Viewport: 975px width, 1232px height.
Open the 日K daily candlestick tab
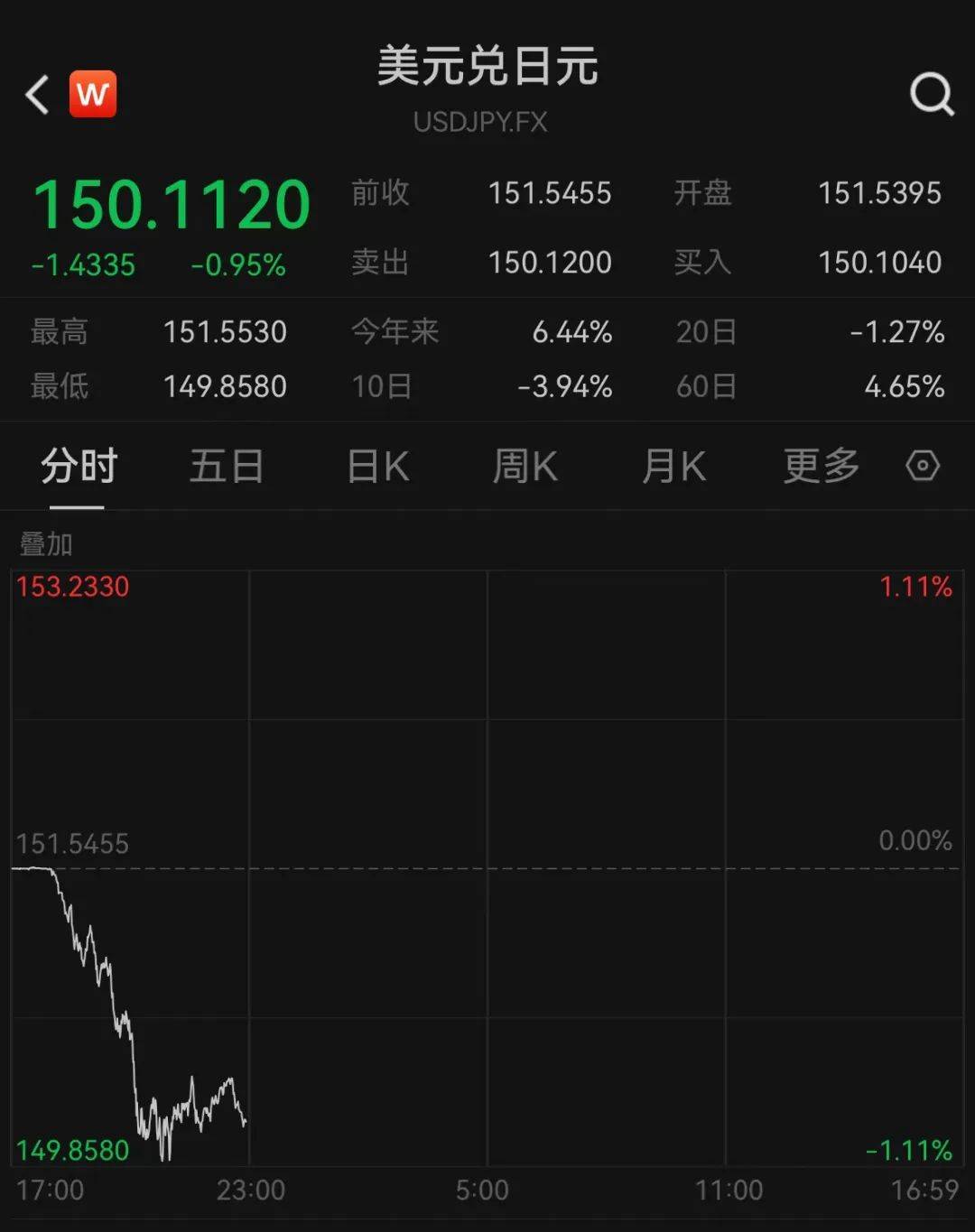pyautogui.click(x=376, y=467)
